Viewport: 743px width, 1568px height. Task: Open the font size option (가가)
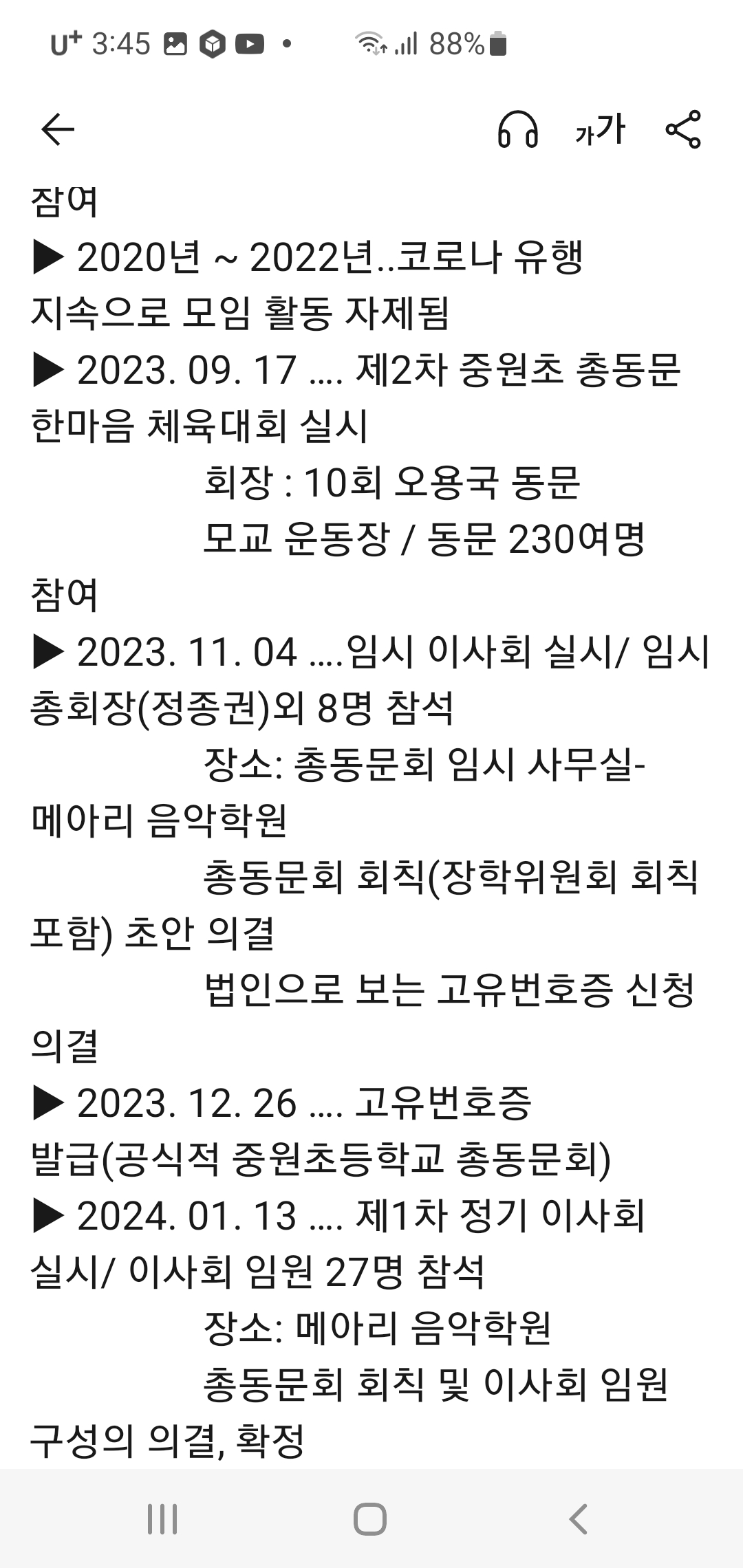tap(600, 129)
